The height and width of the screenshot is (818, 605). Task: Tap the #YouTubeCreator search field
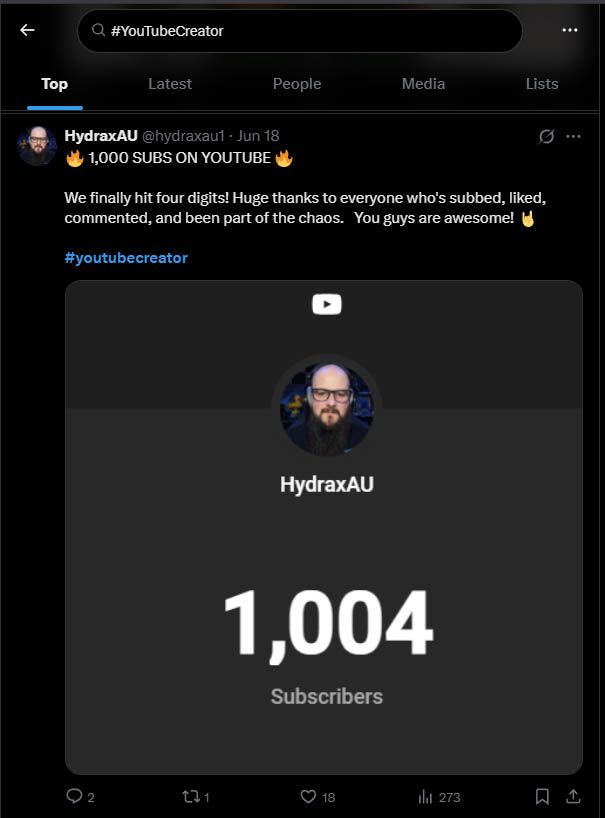[x=300, y=31]
